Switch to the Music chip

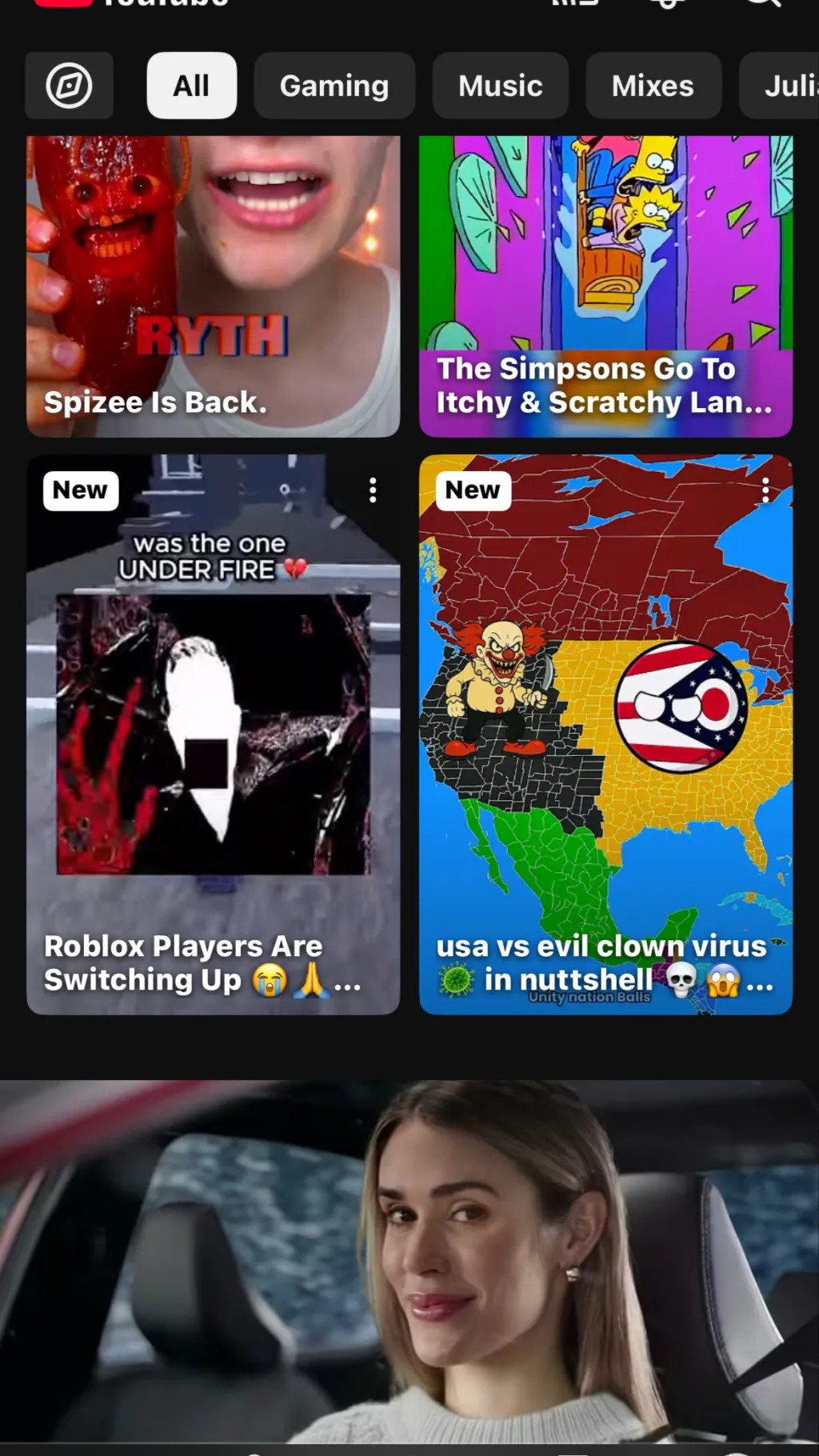pyautogui.click(x=501, y=86)
